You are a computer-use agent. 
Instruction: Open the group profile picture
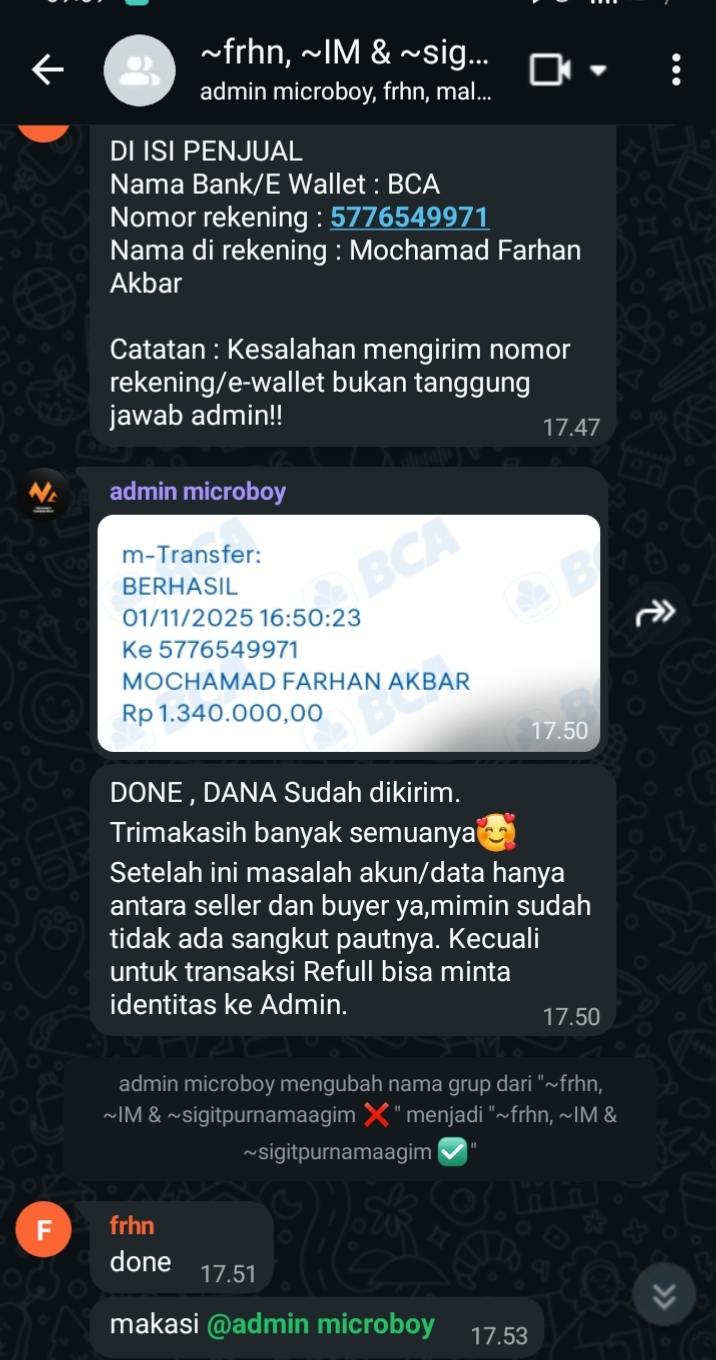click(140, 70)
